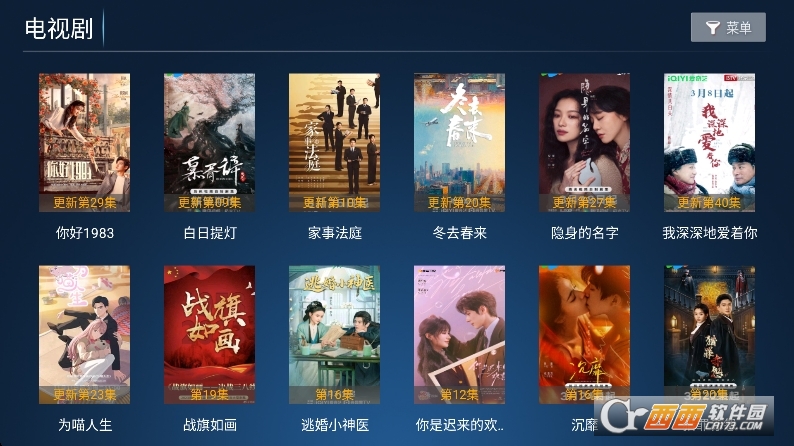
Task: Open the 沉靡 drama card
Action: [584, 334]
